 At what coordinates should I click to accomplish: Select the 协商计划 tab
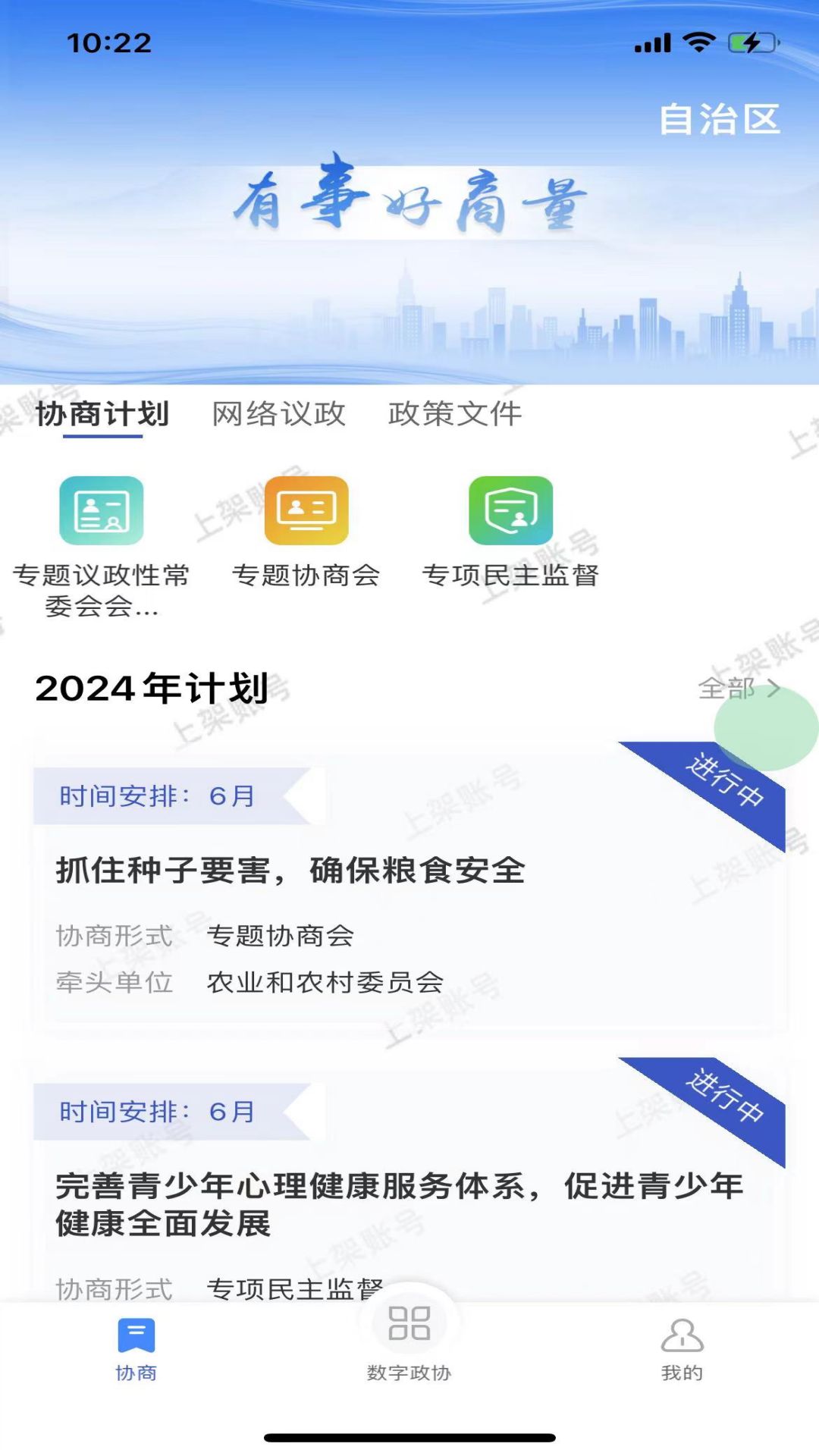[x=102, y=413]
